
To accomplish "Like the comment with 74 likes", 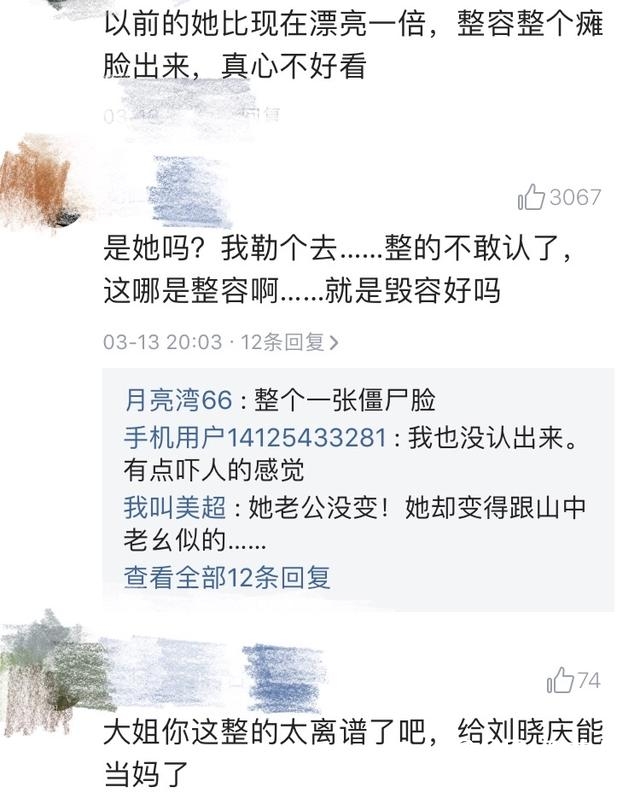I will pos(560,681).
